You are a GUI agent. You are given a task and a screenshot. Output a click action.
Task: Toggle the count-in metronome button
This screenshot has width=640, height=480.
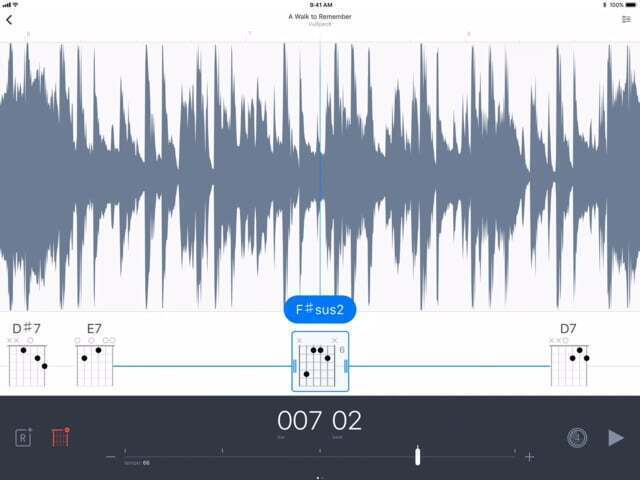click(x=577, y=437)
